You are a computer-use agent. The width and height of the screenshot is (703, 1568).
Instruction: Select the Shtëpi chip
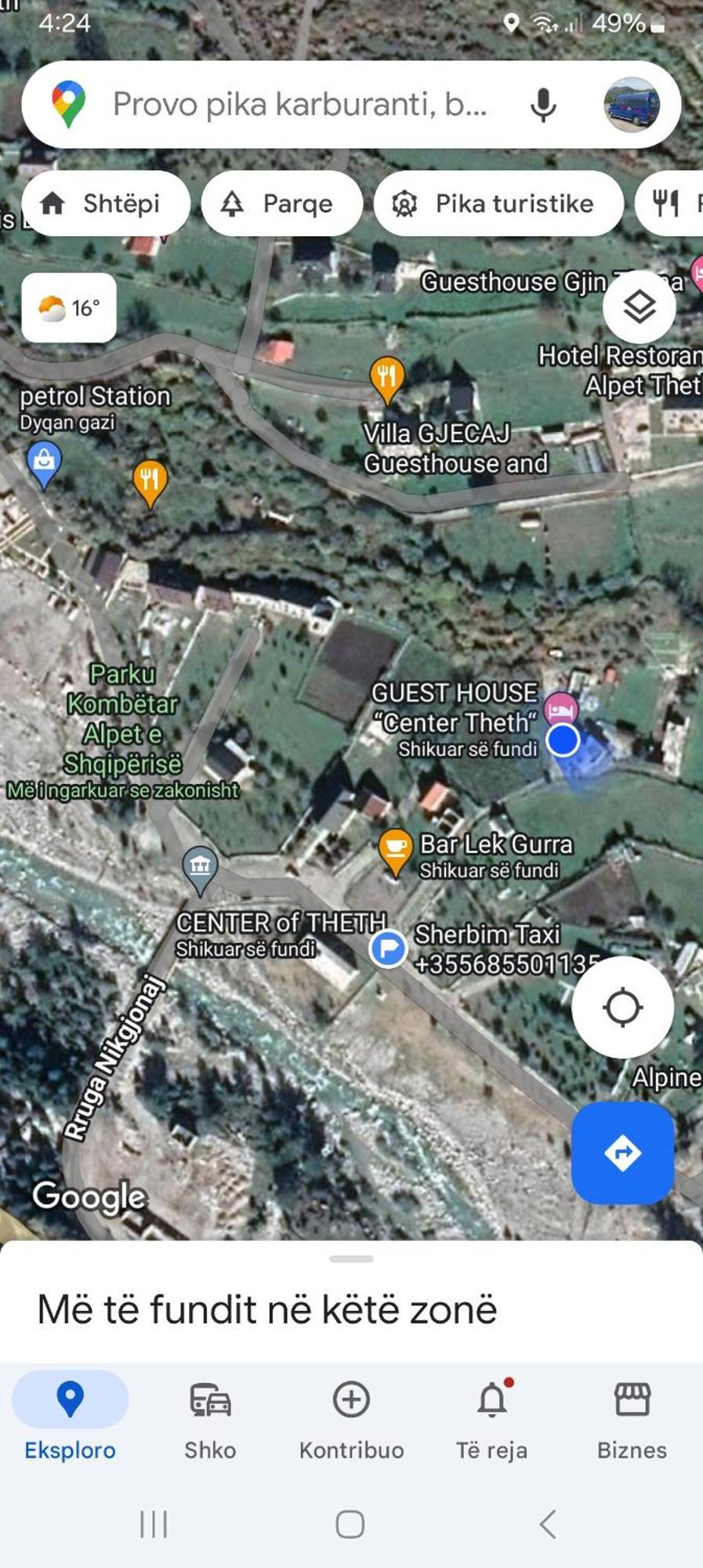tap(106, 204)
